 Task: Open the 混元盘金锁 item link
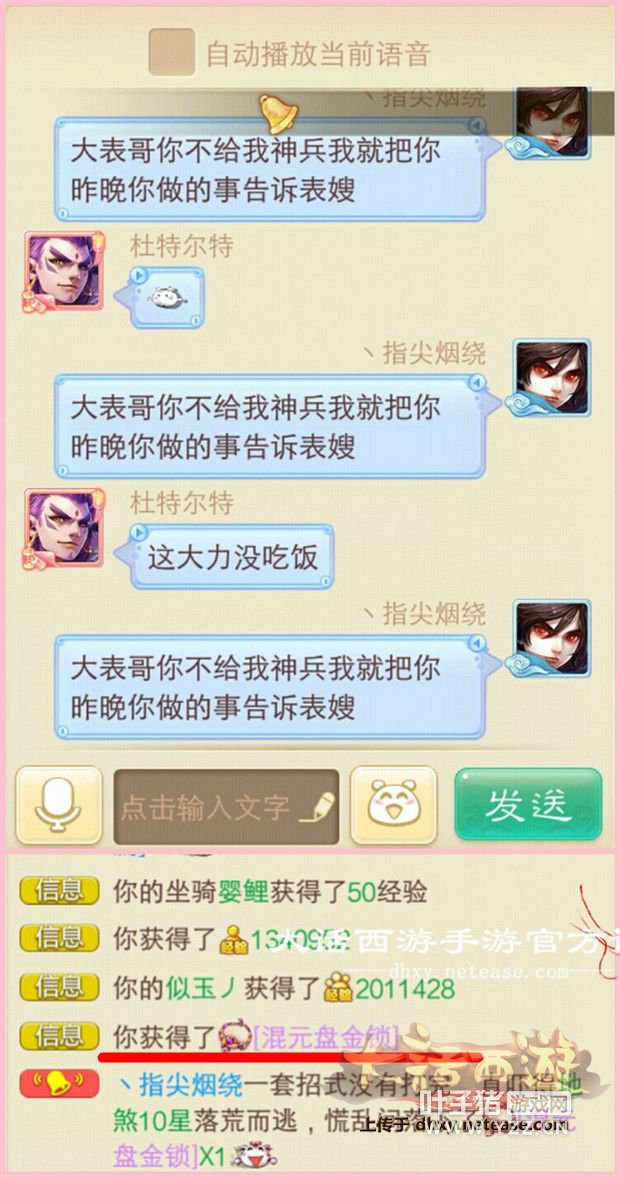coord(327,1037)
